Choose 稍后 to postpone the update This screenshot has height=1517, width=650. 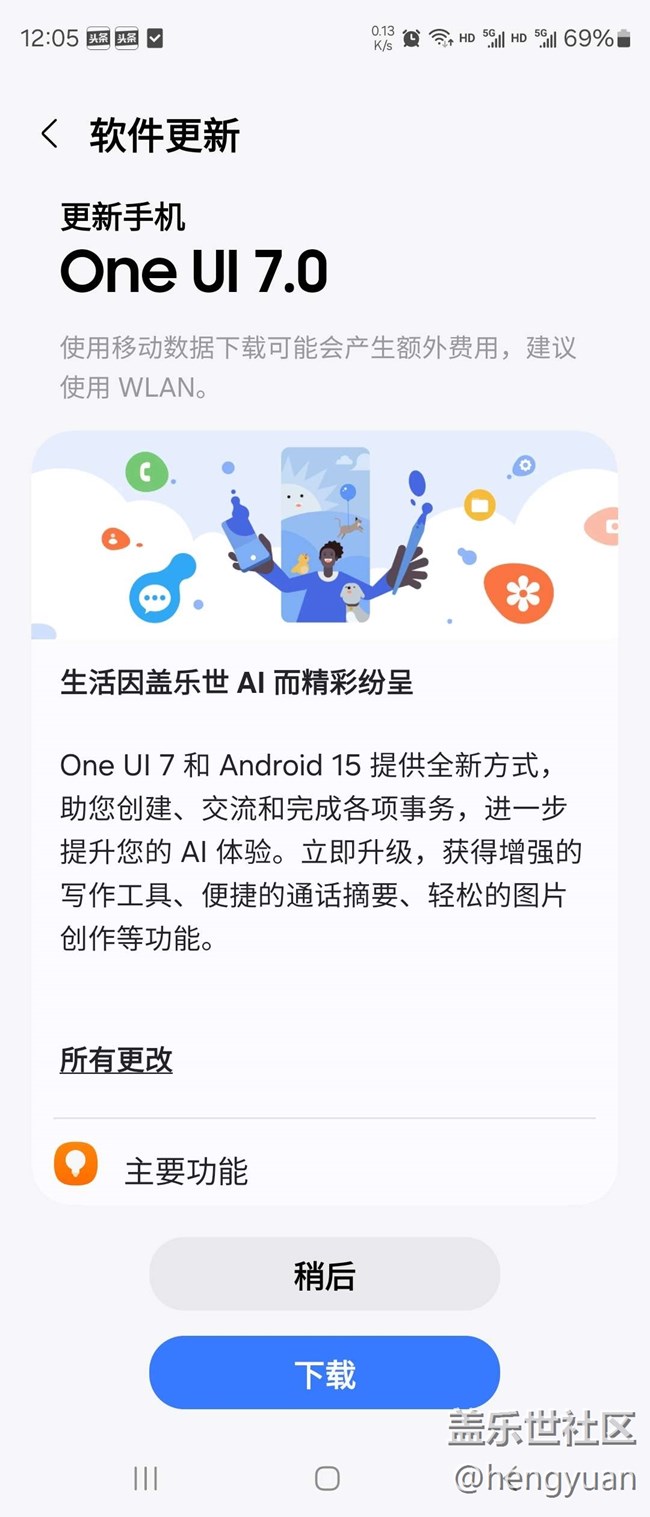(x=324, y=1275)
